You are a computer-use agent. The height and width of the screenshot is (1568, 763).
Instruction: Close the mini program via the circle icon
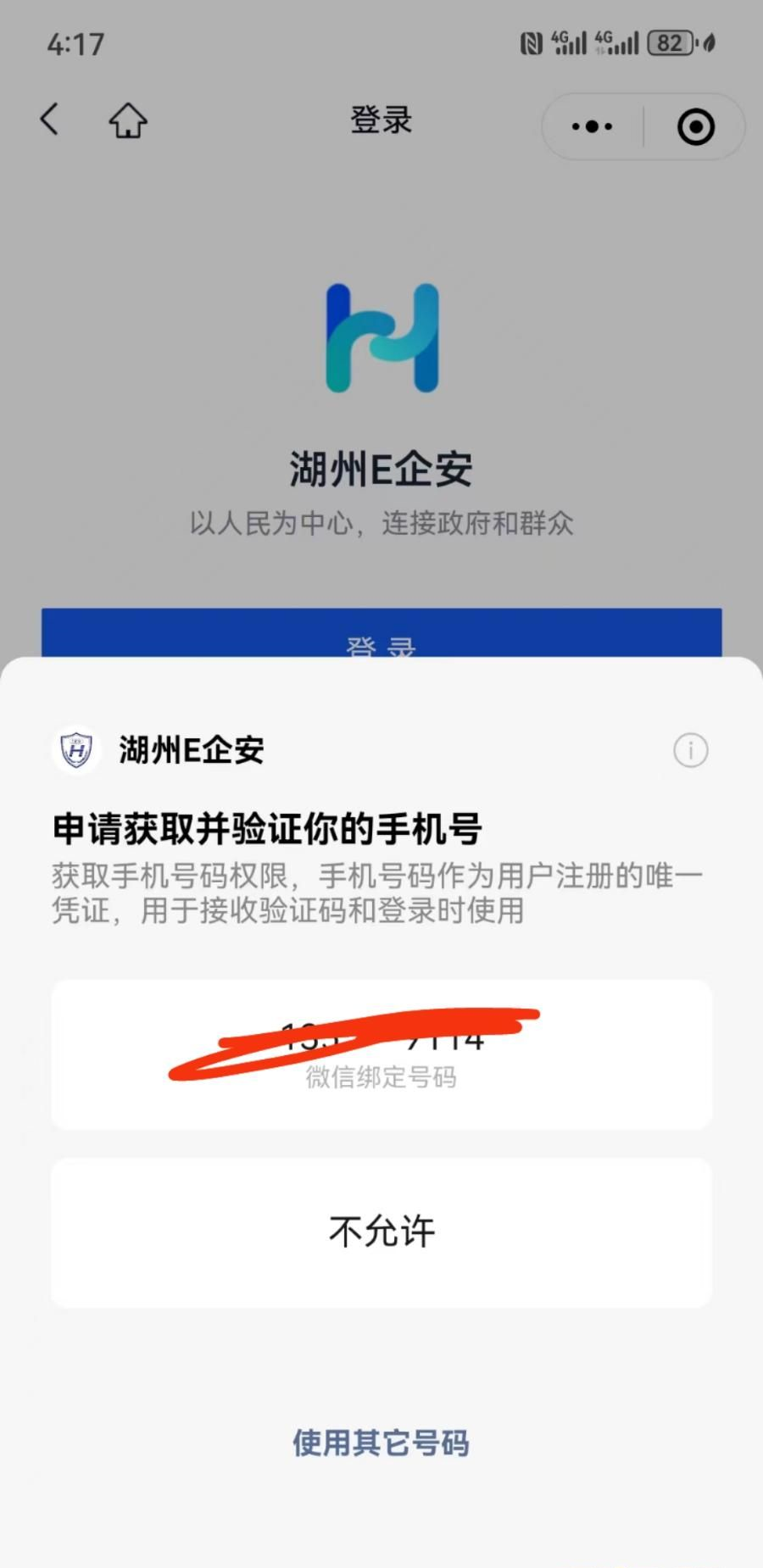coord(695,127)
